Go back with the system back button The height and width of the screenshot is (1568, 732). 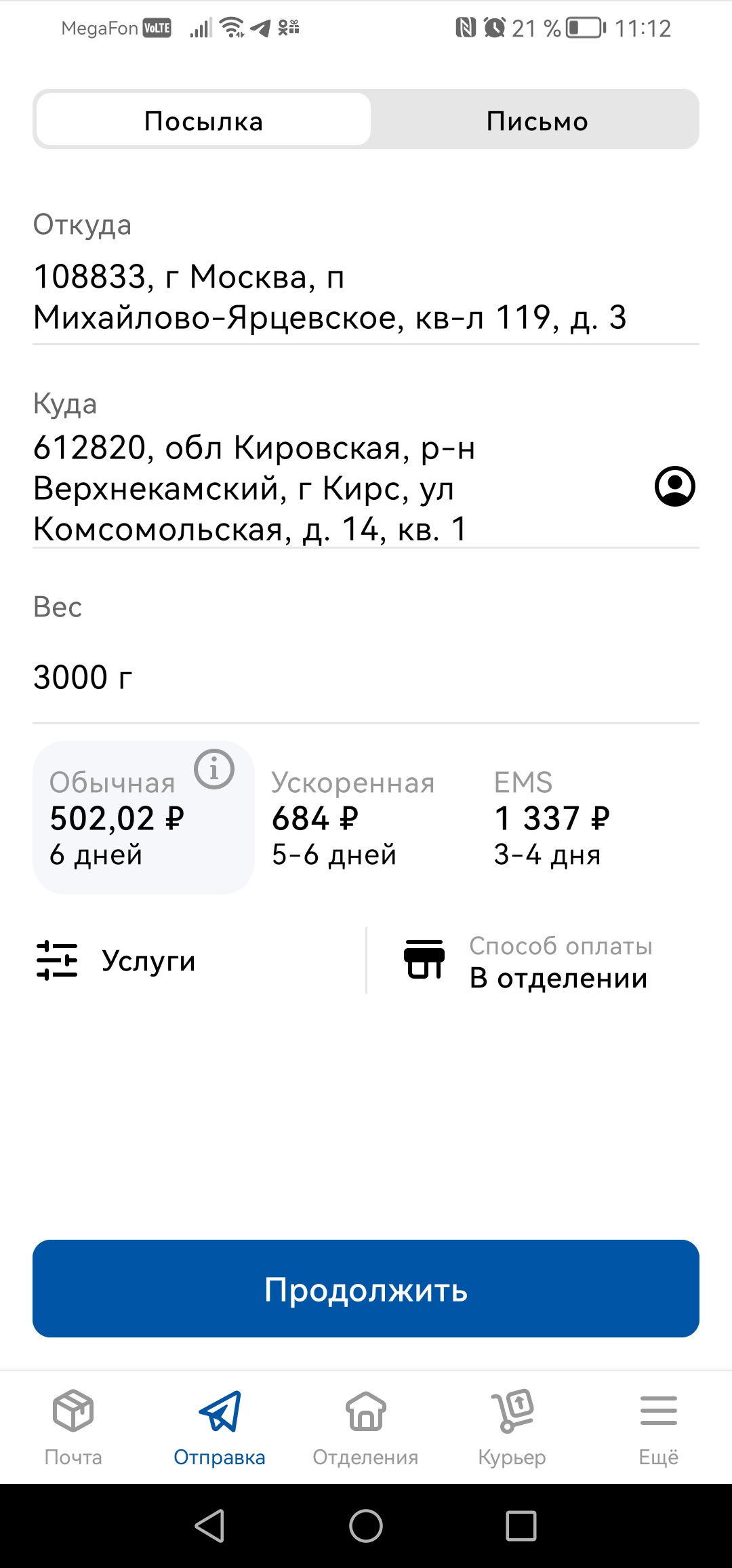pyautogui.click(x=210, y=1526)
